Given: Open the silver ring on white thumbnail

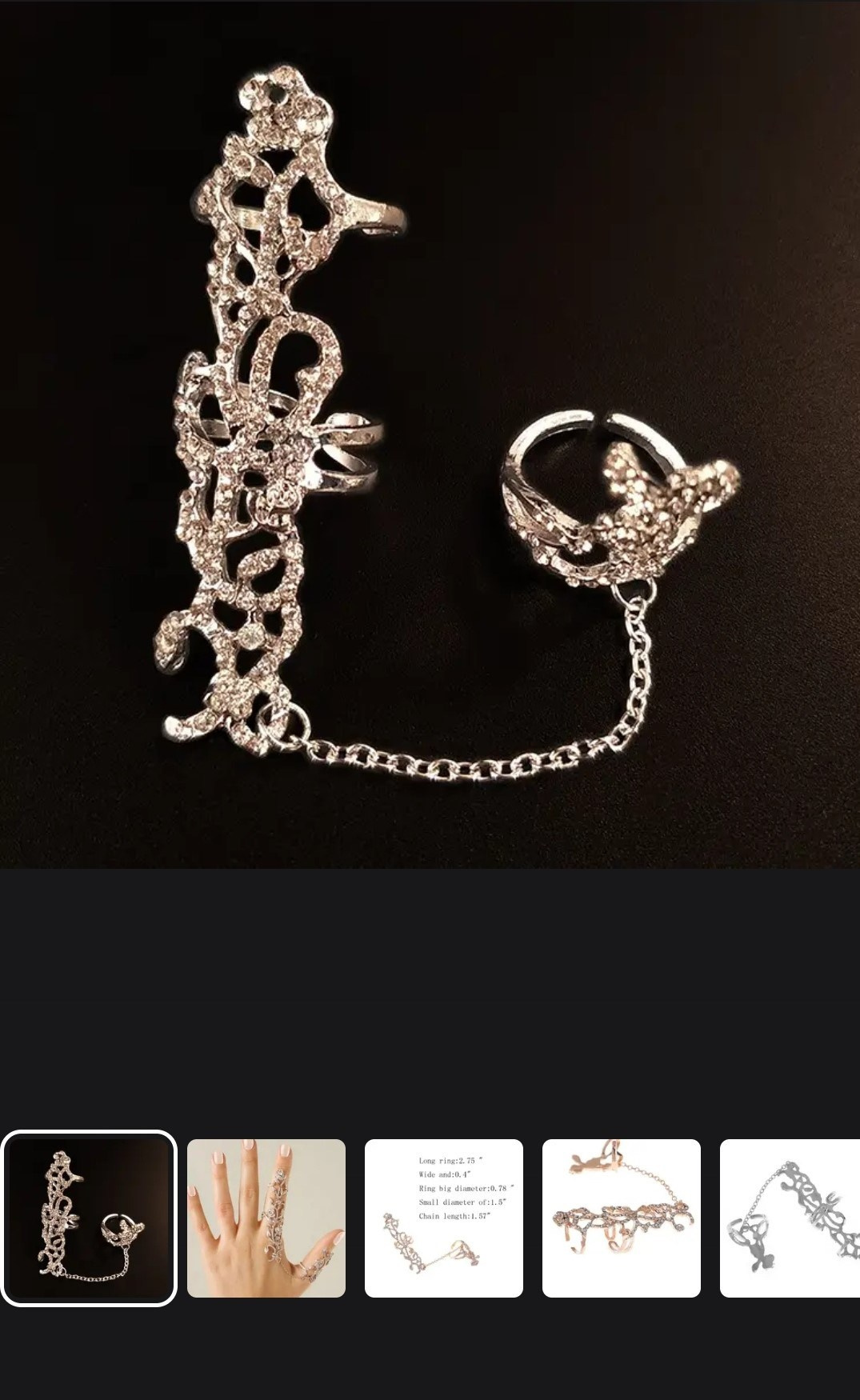Looking at the screenshot, I should coord(790,1218).
